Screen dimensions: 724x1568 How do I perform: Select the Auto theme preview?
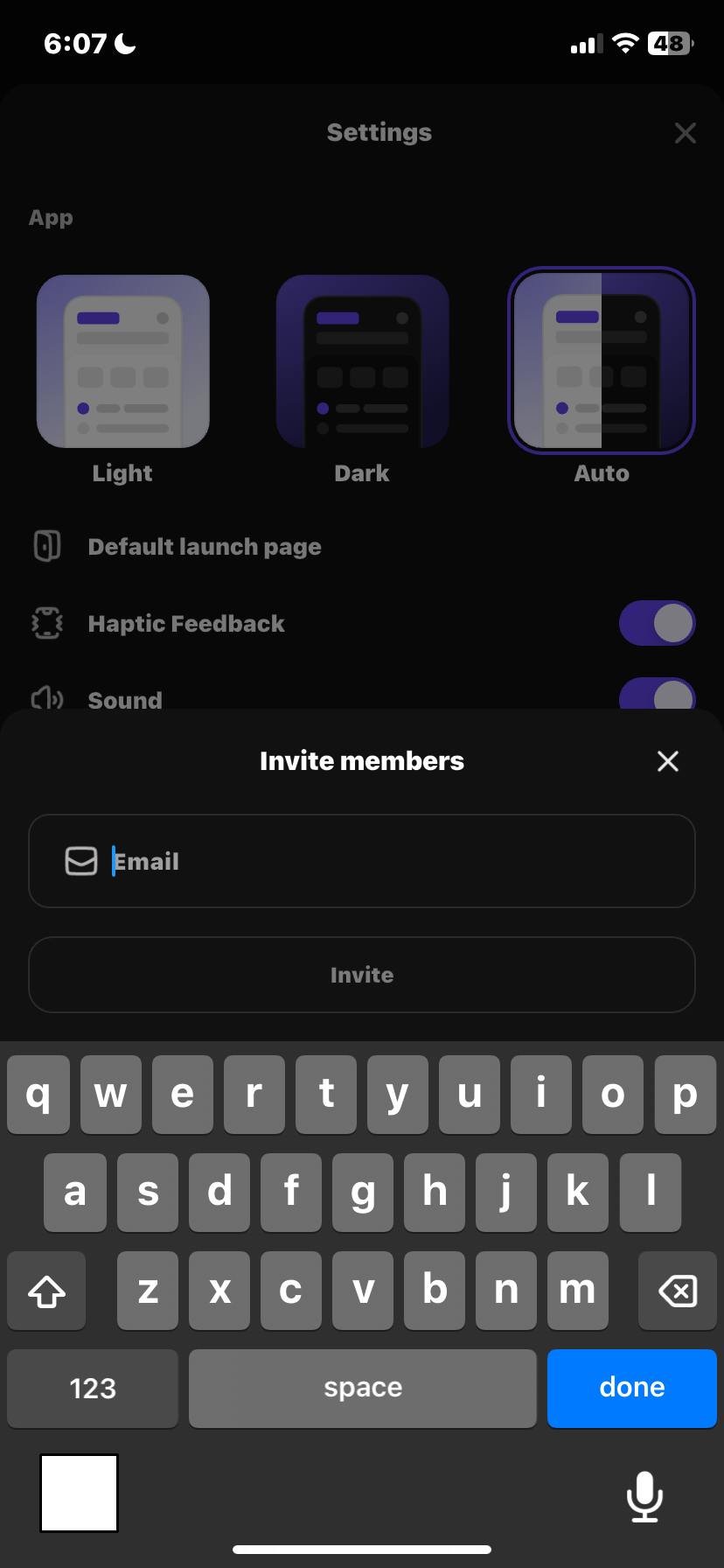(x=602, y=360)
